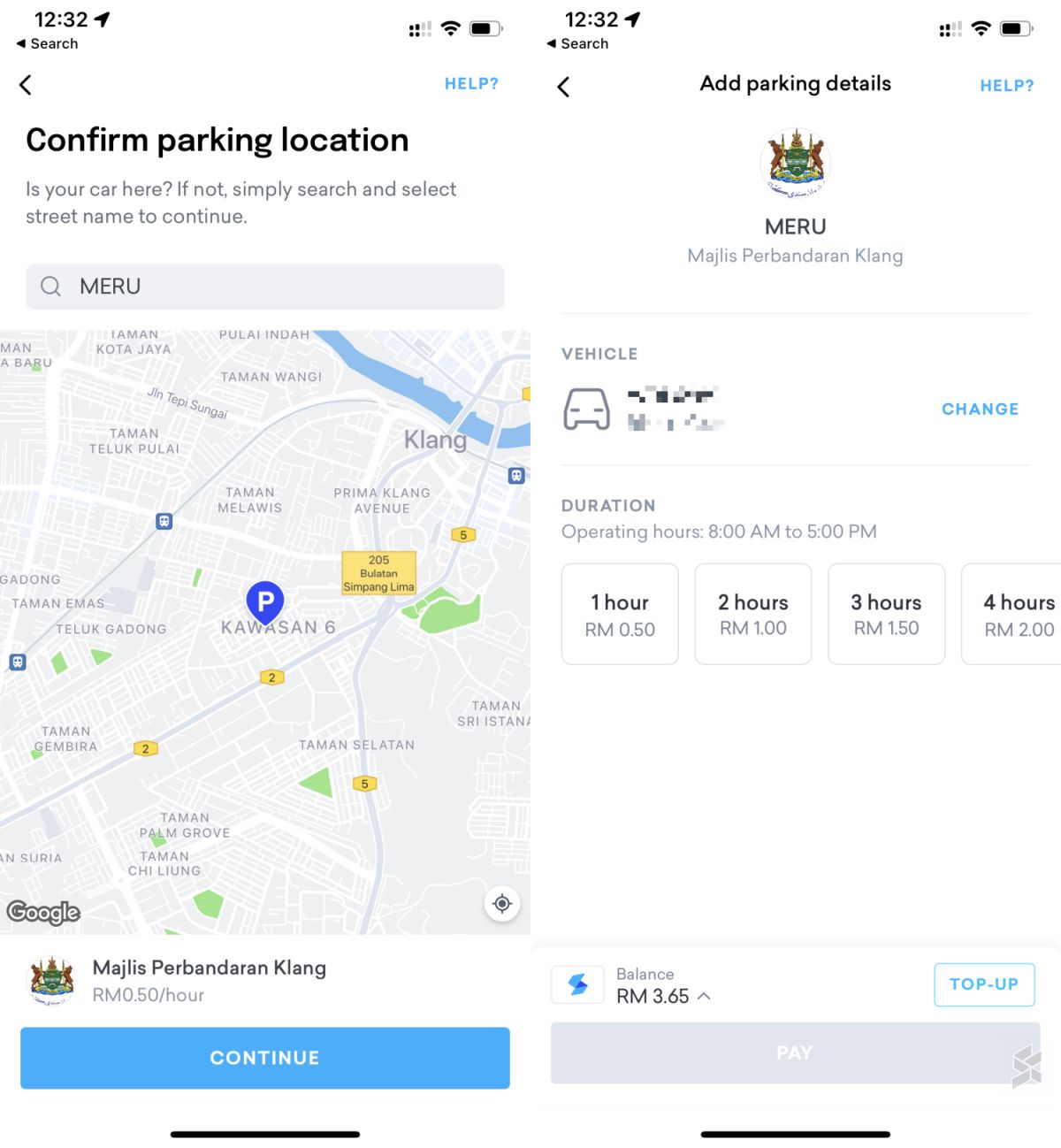This screenshot has width=1061, height=1148.
Task: Tap the back arrow on Add parking details
Action: (563, 86)
